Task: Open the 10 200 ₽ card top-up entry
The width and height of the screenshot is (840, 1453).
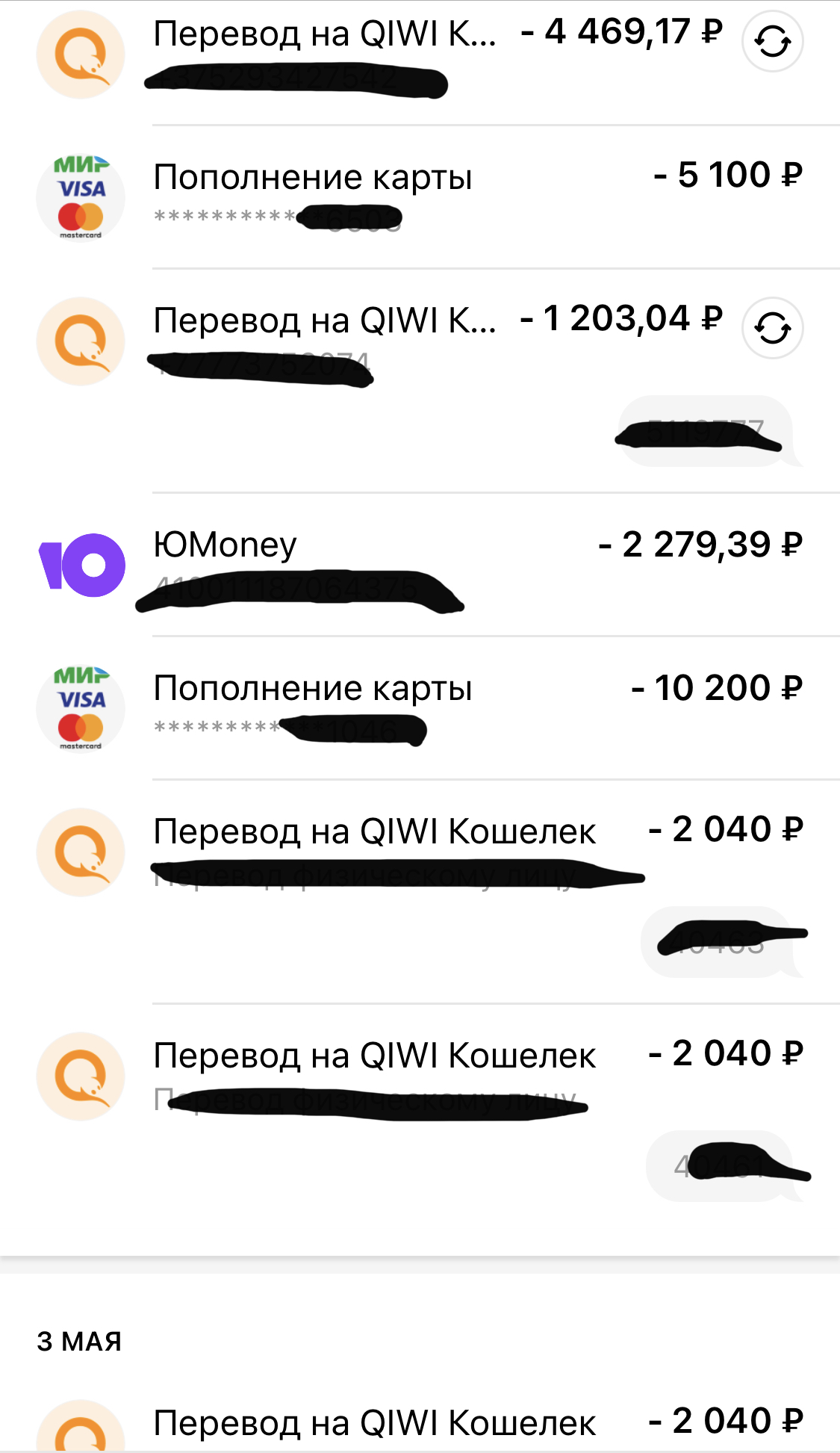Action: (x=420, y=708)
